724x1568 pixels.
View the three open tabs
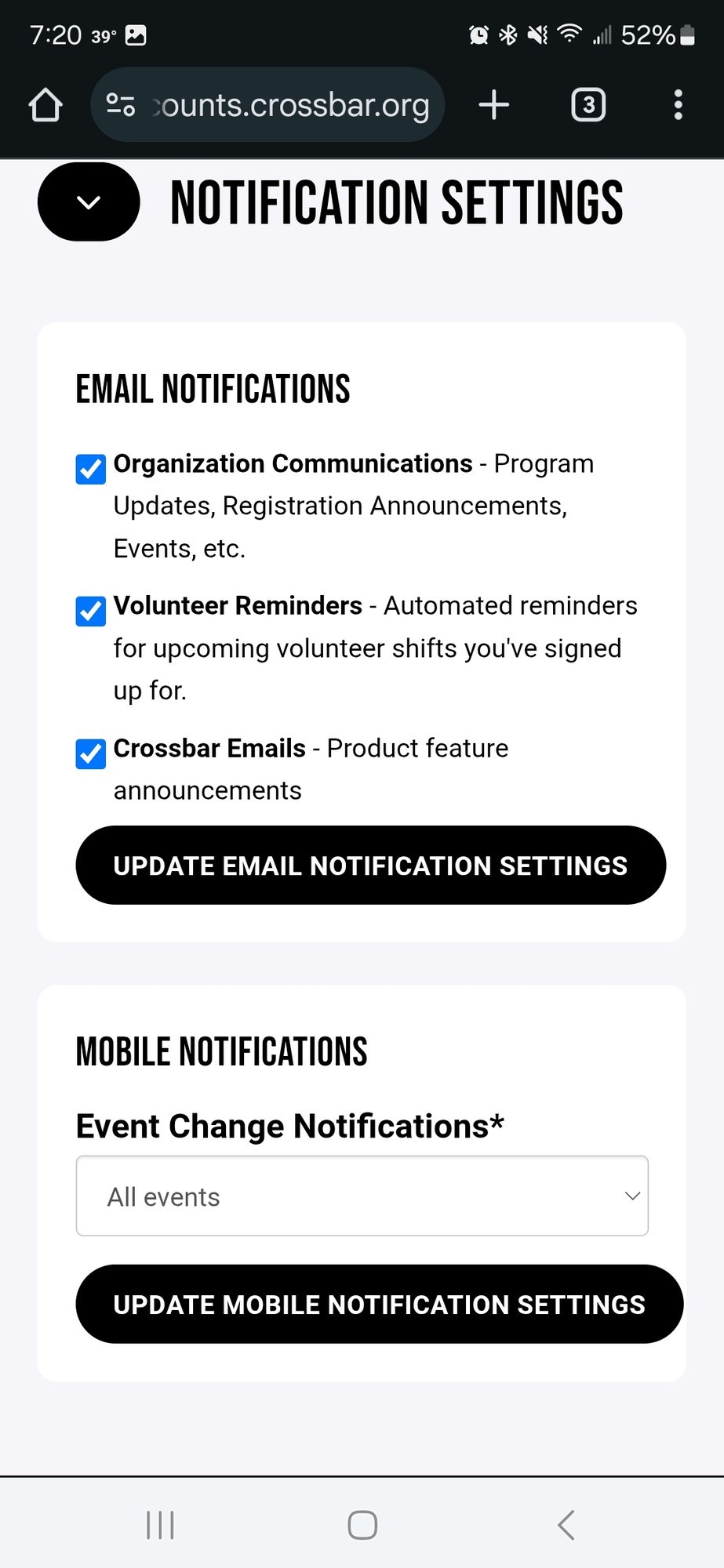tap(588, 104)
